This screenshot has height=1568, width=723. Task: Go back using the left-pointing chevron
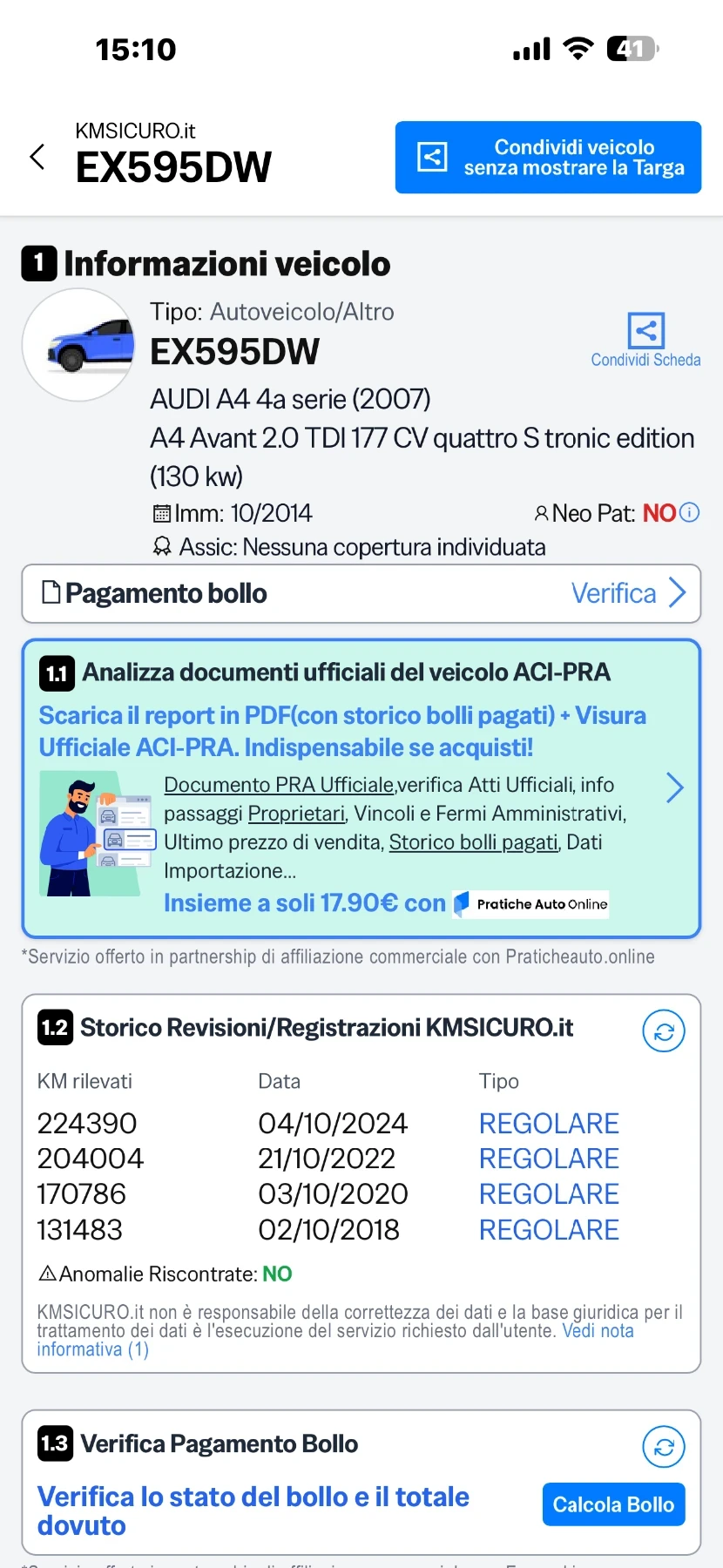point(37,157)
